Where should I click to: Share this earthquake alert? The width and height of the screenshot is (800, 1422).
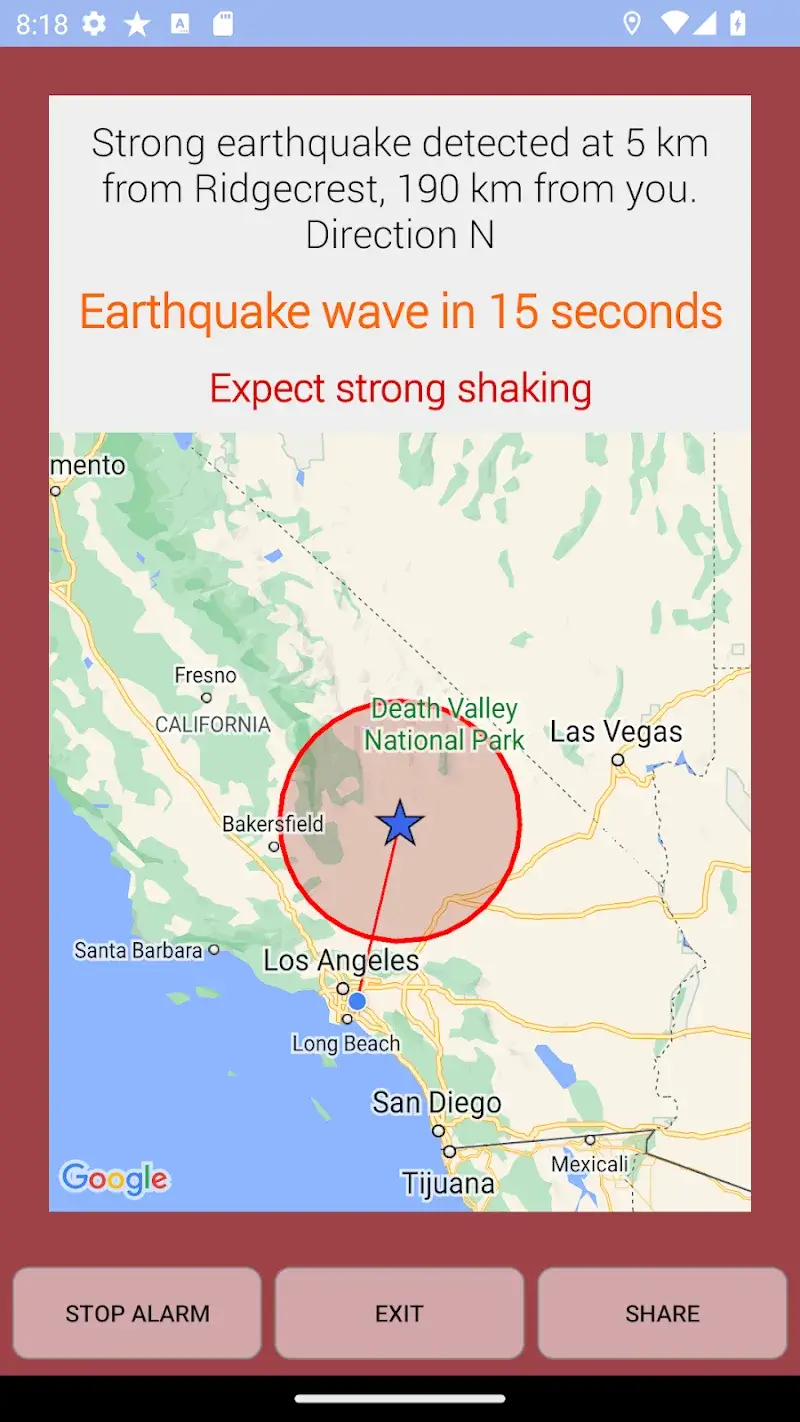(662, 1313)
